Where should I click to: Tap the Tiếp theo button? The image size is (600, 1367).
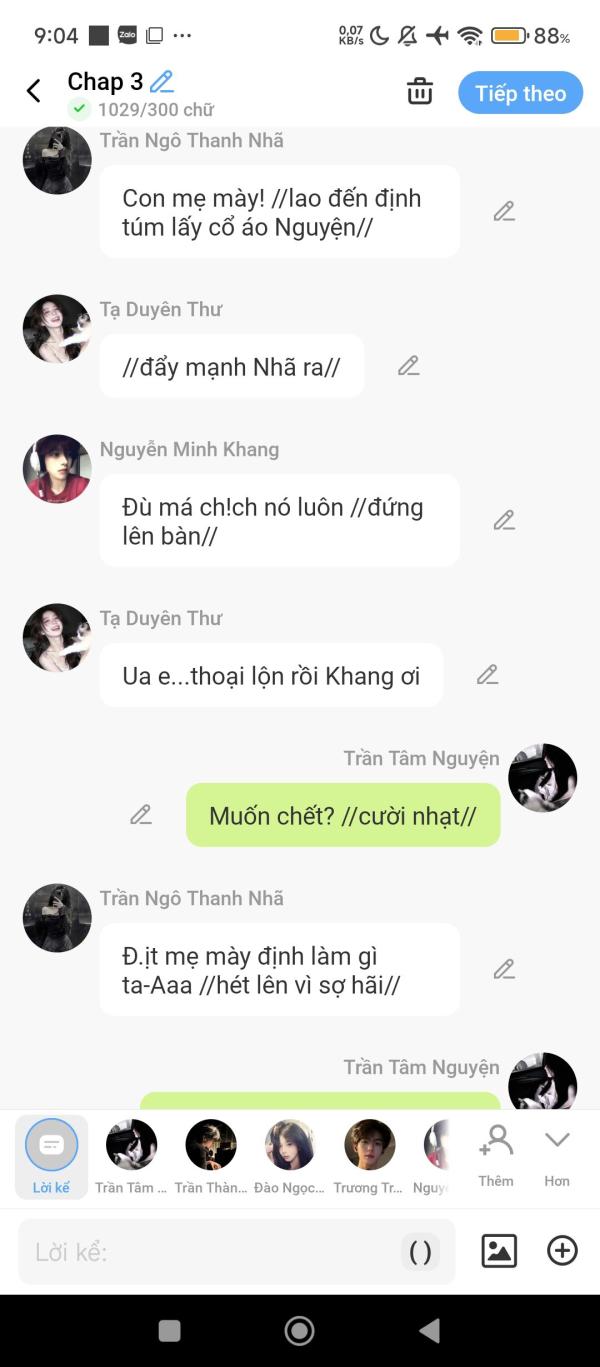[520, 93]
